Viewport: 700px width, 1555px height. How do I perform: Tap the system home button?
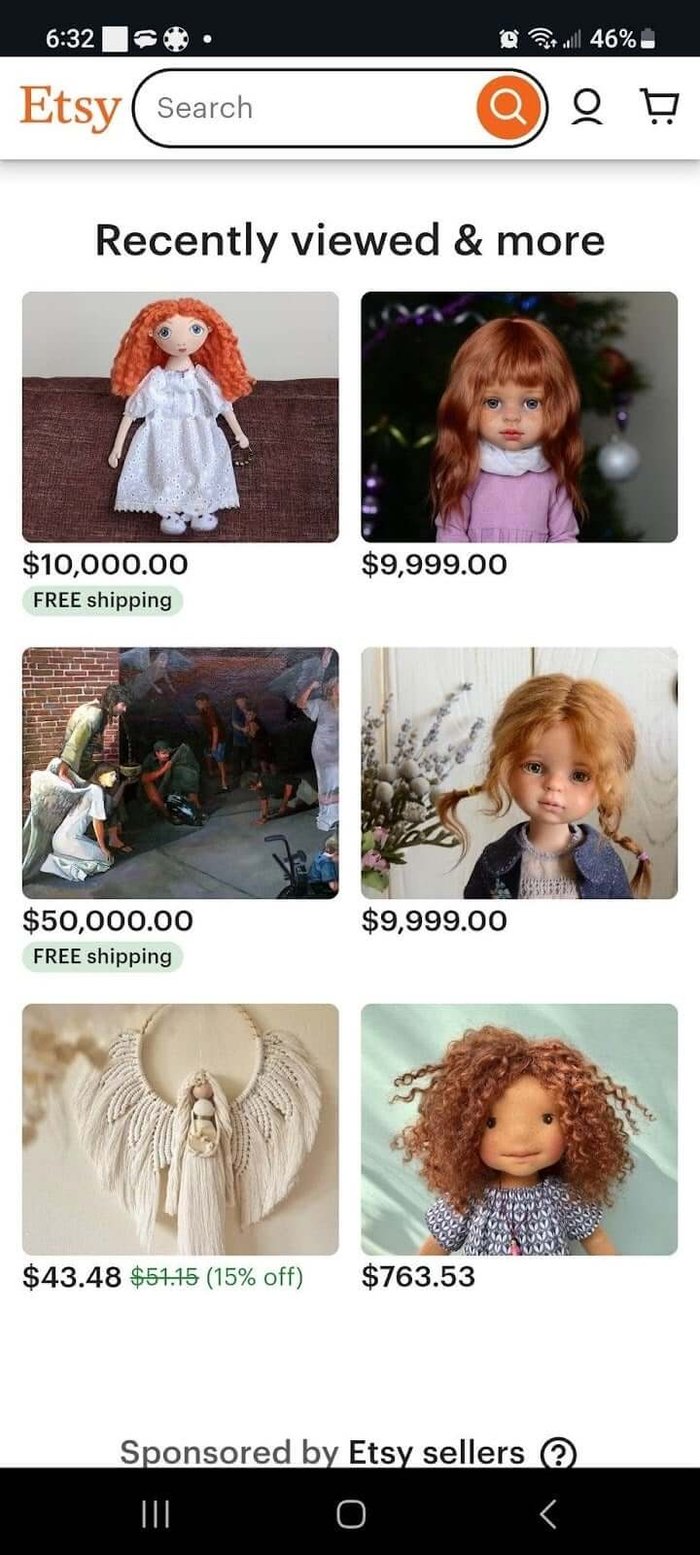[350, 1514]
